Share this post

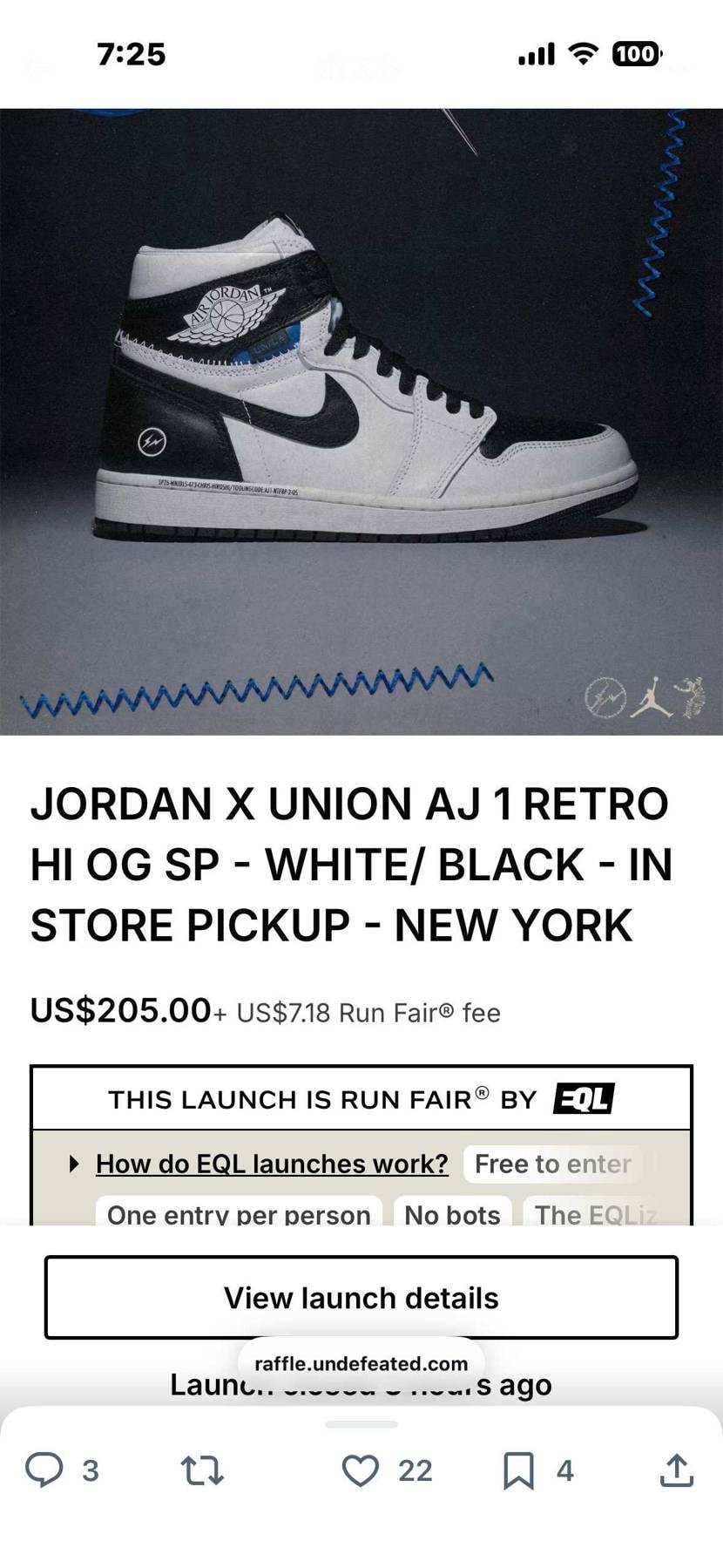point(676,1470)
